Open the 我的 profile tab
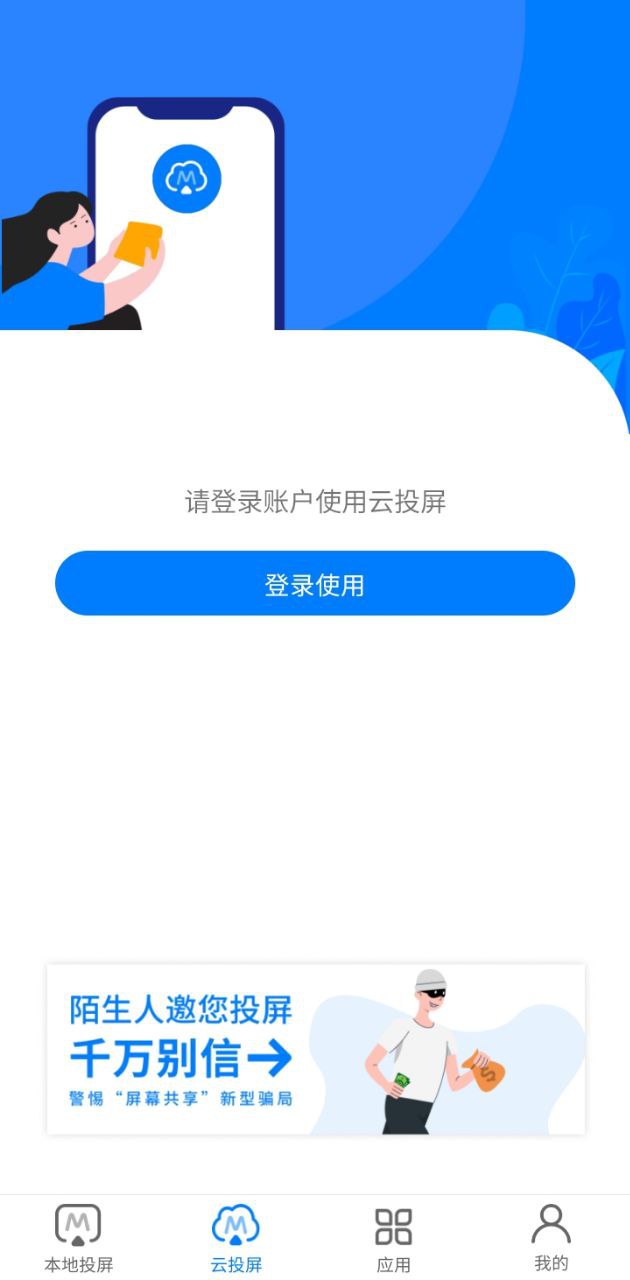This screenshot has height=1280, width=630. tap(551, 1239)
